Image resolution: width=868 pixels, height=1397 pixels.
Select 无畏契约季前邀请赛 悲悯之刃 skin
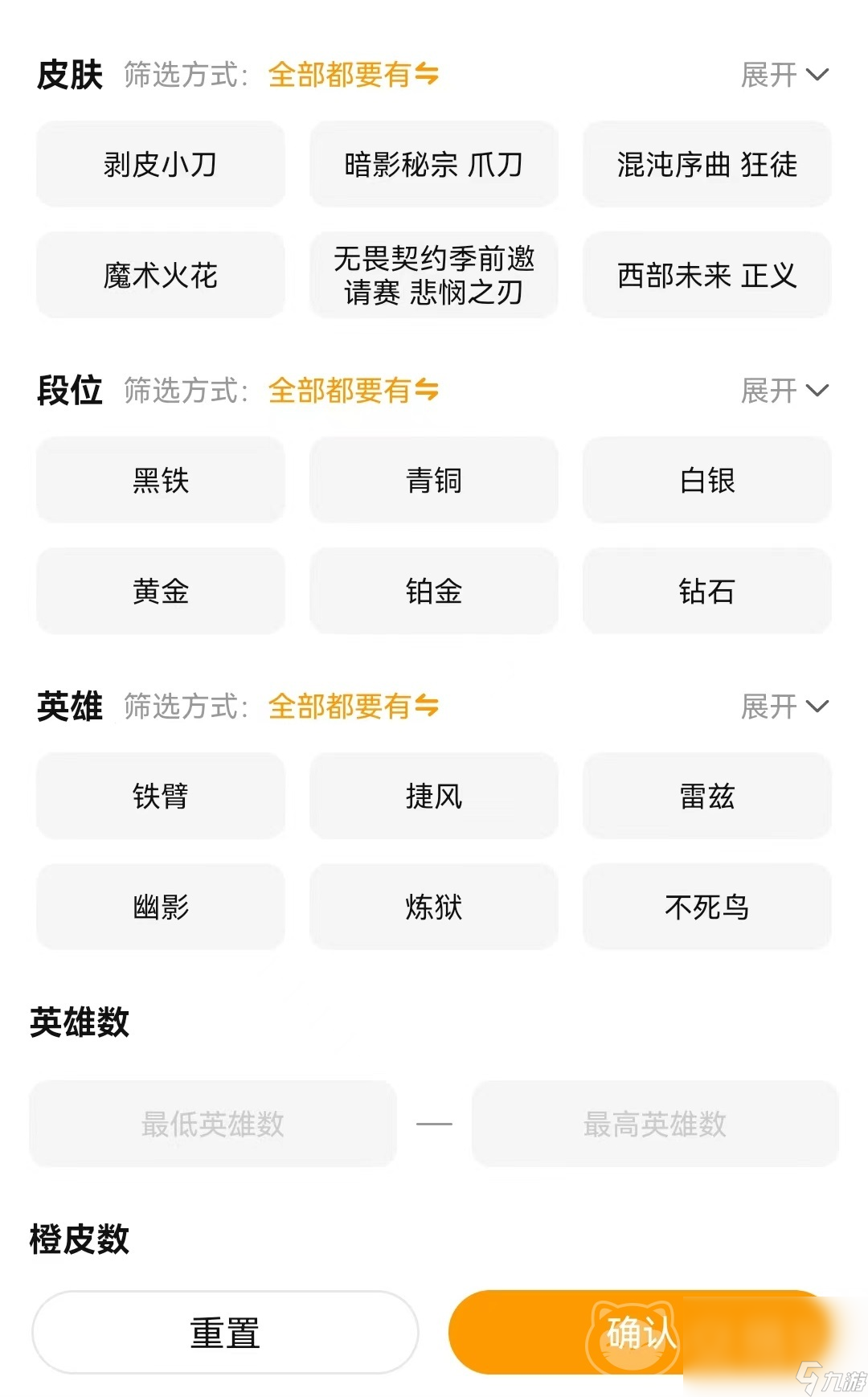pyautogui.click(x=433, y=276)
